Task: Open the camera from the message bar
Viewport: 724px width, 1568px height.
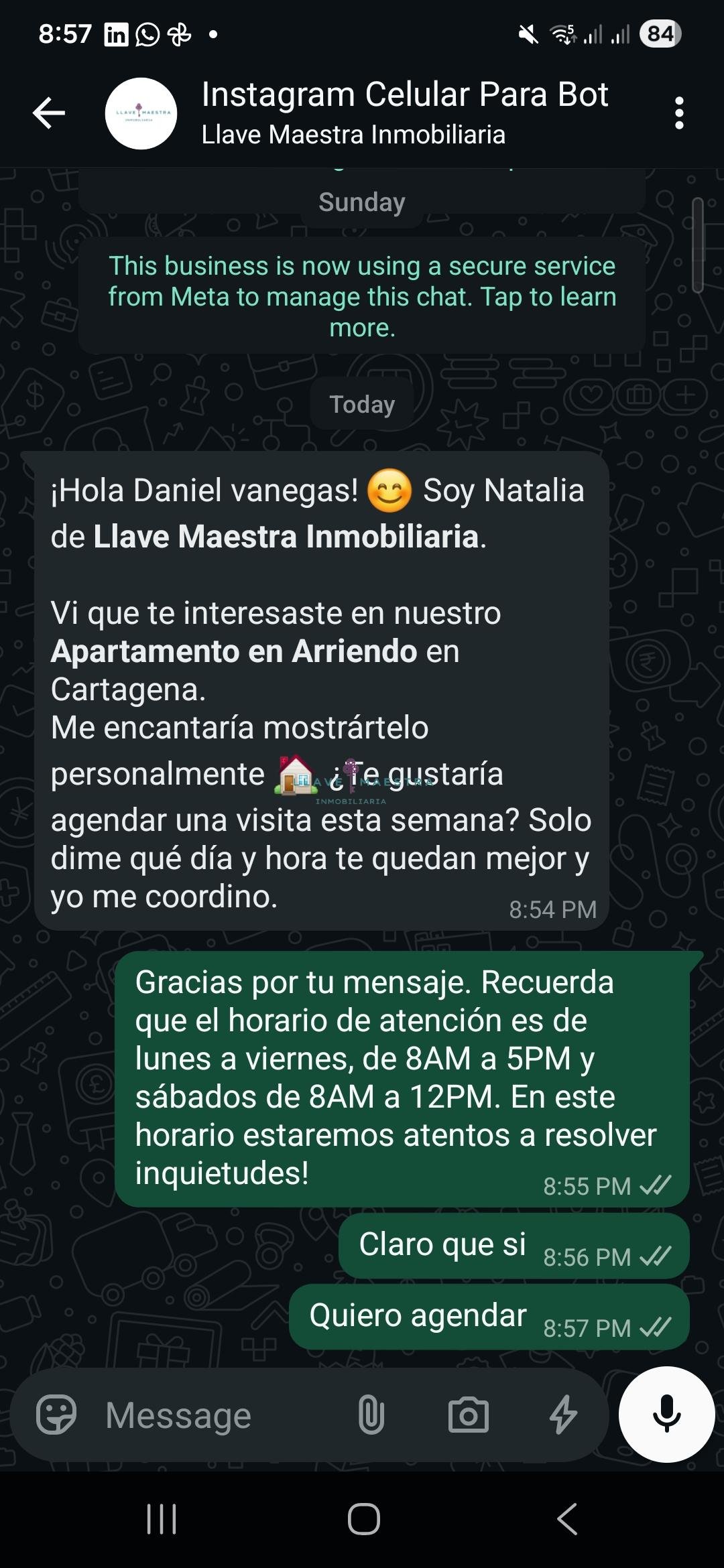Action: click(x=468, y=1415)
